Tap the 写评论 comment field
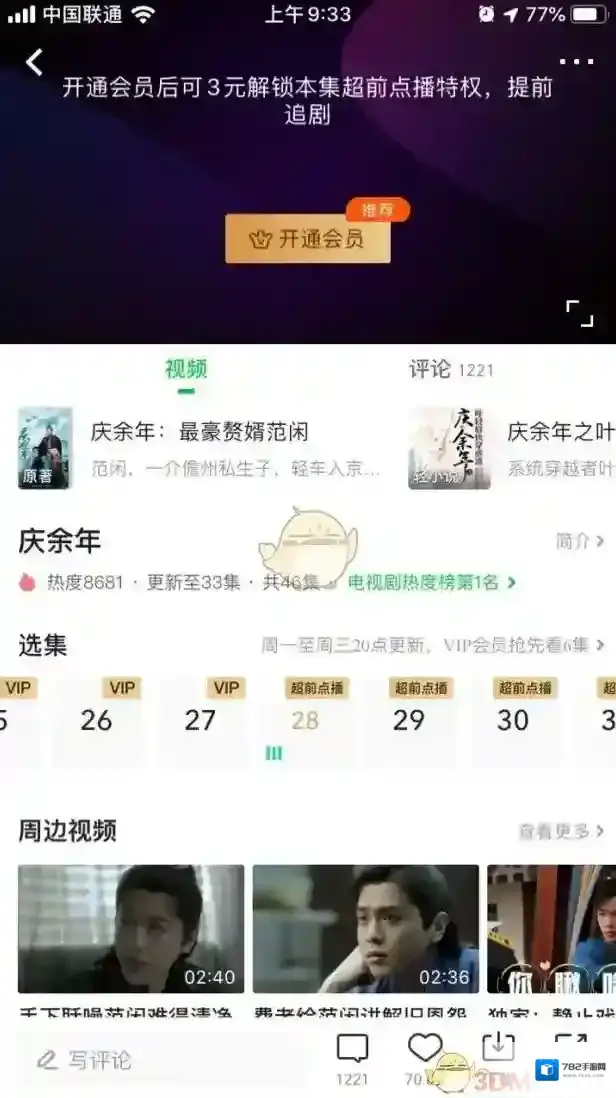This screenshot has width=616, height=1098. point(160,1060)
